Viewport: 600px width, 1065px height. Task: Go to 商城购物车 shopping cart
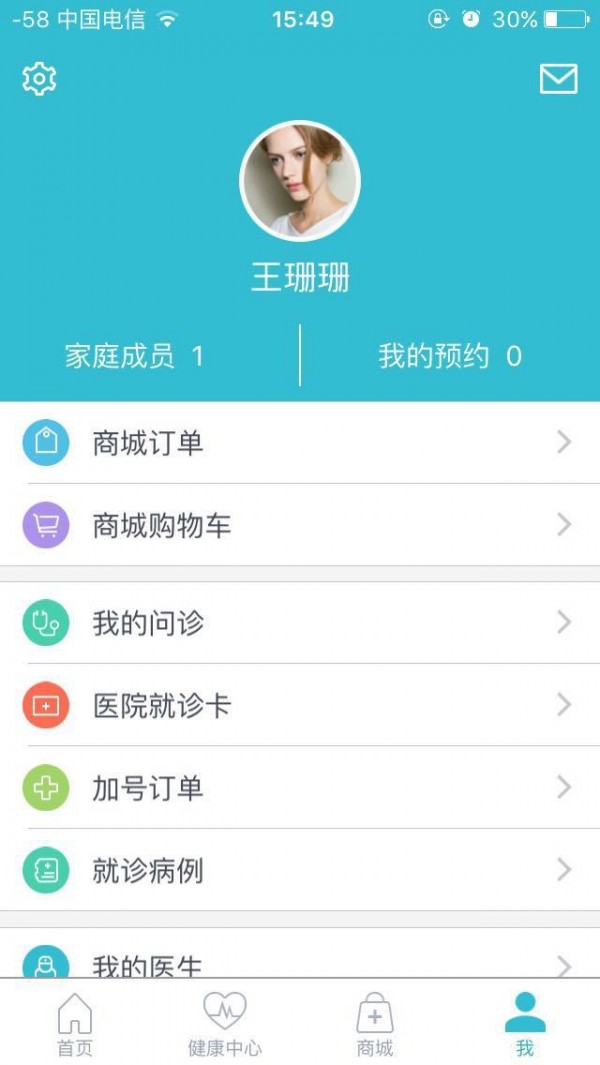point(300,525)
